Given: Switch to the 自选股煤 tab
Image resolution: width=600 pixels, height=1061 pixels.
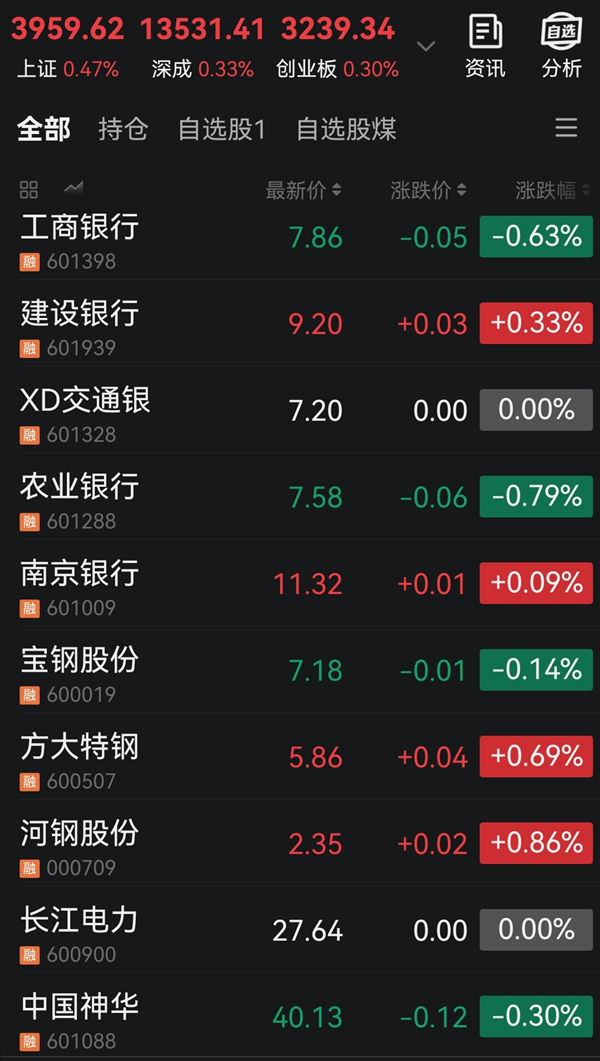Looking at the screenshot, I should coord(346,129).
